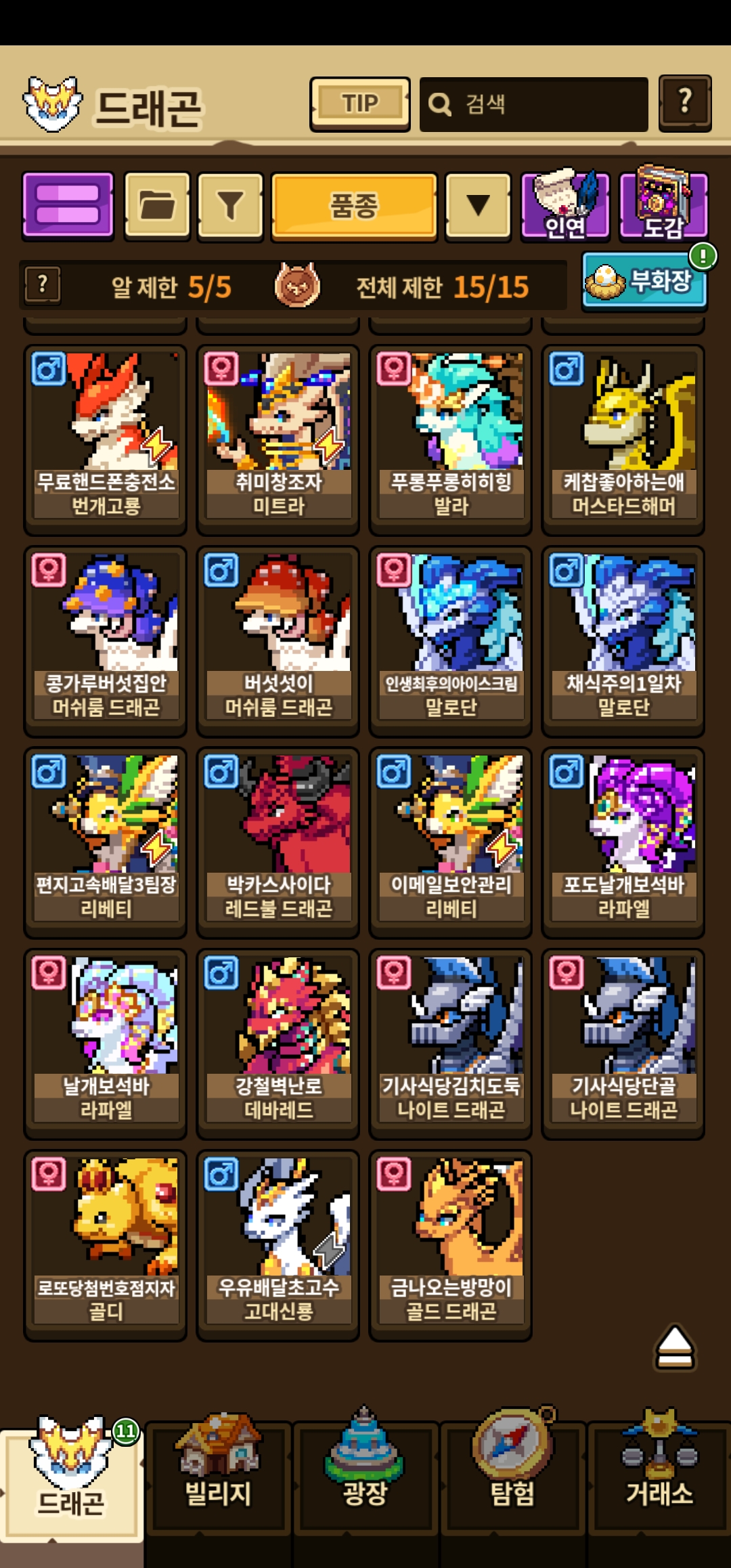Image resolution: width=731 pixels, height=1568 pixels.
Task: Open the 인연 menu
Action: (564, 206)
